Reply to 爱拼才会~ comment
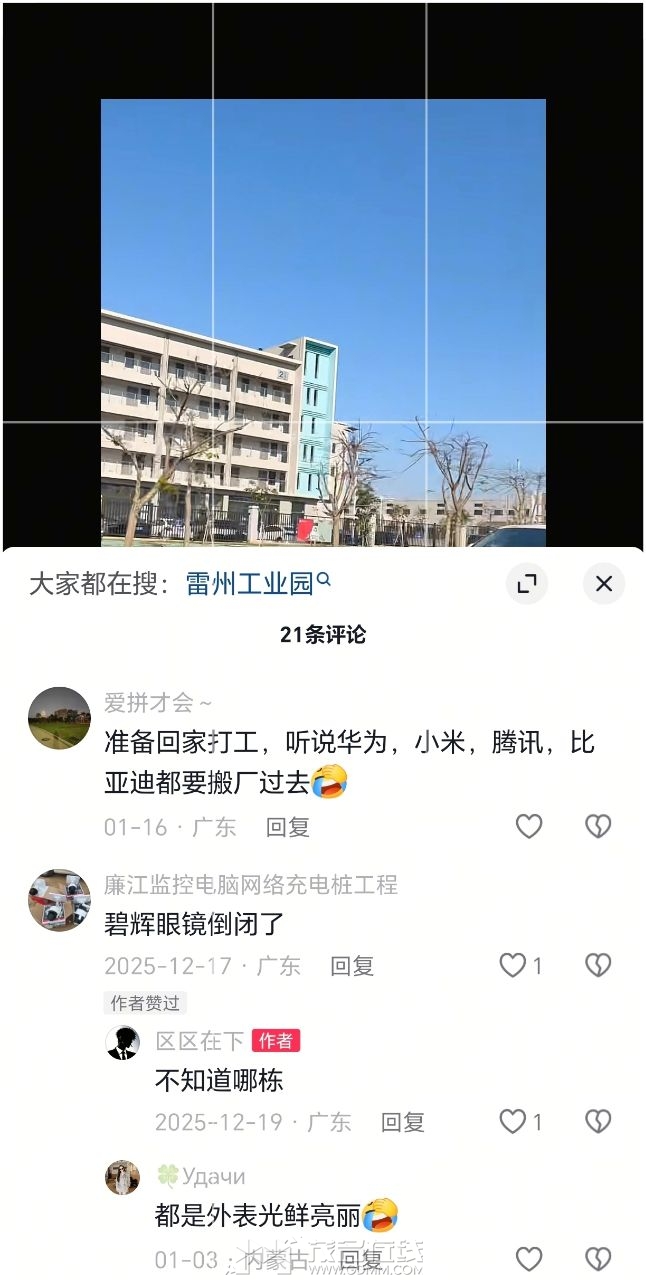 [x=288, y=827]
